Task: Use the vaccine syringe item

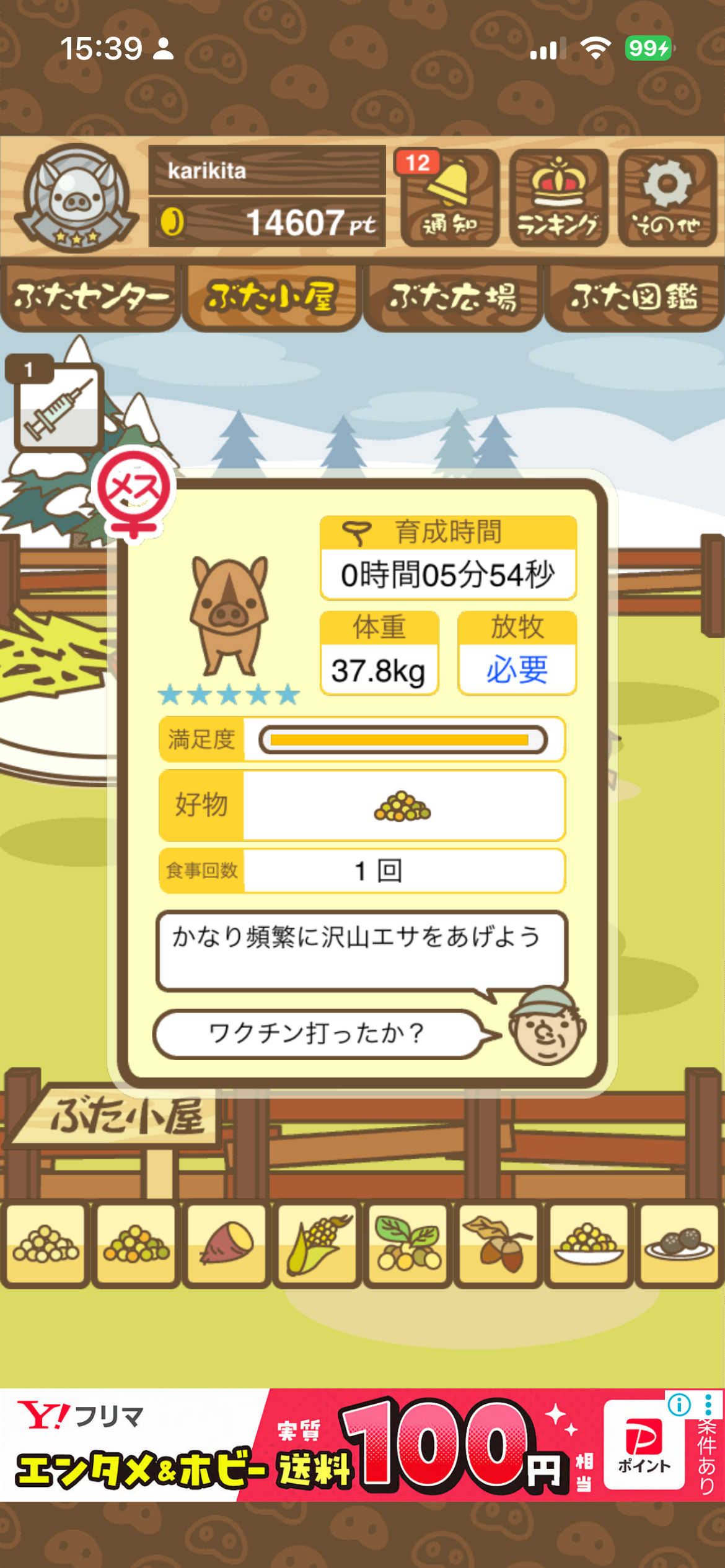Action: [58, 406]
